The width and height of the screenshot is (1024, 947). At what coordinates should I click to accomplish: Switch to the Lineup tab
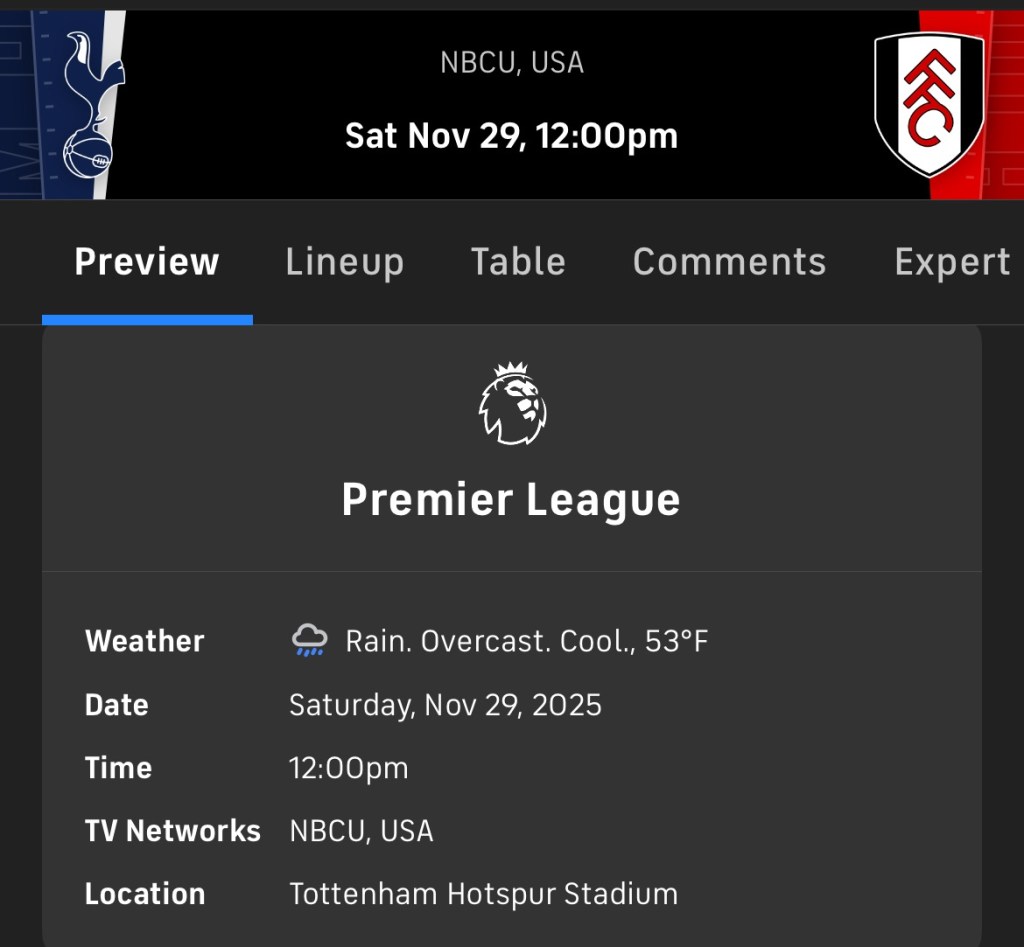[x=344, y=262]
